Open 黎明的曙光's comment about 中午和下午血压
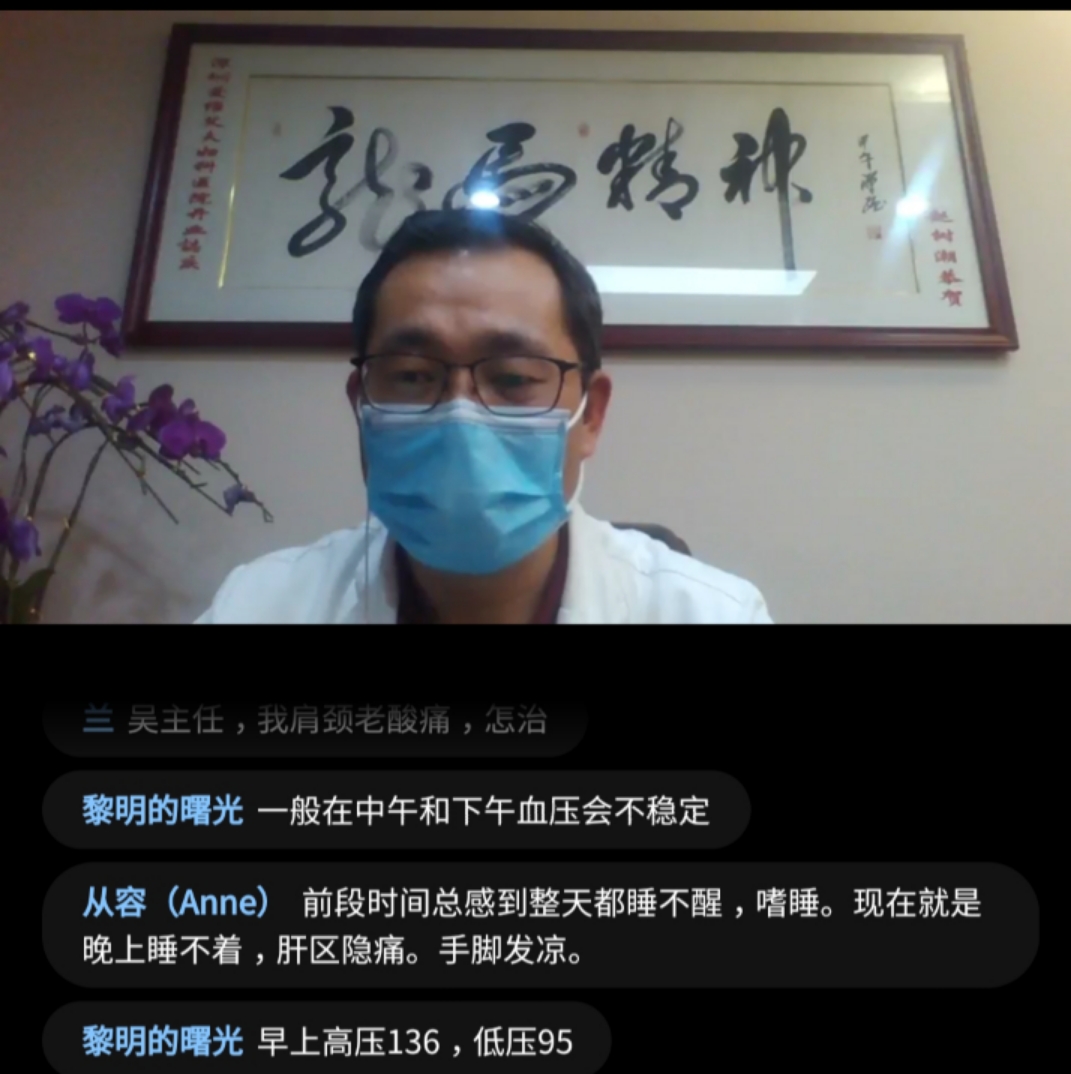This screenshot has height=1074, width=1071. tap(396, 810)
